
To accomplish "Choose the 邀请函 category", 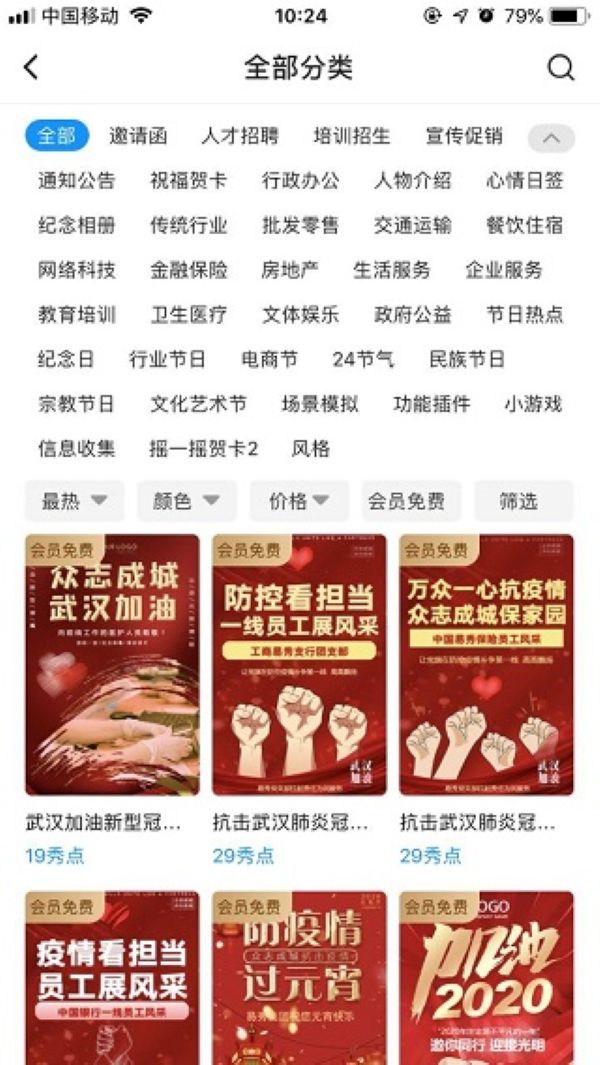I will tap(138, 137).
